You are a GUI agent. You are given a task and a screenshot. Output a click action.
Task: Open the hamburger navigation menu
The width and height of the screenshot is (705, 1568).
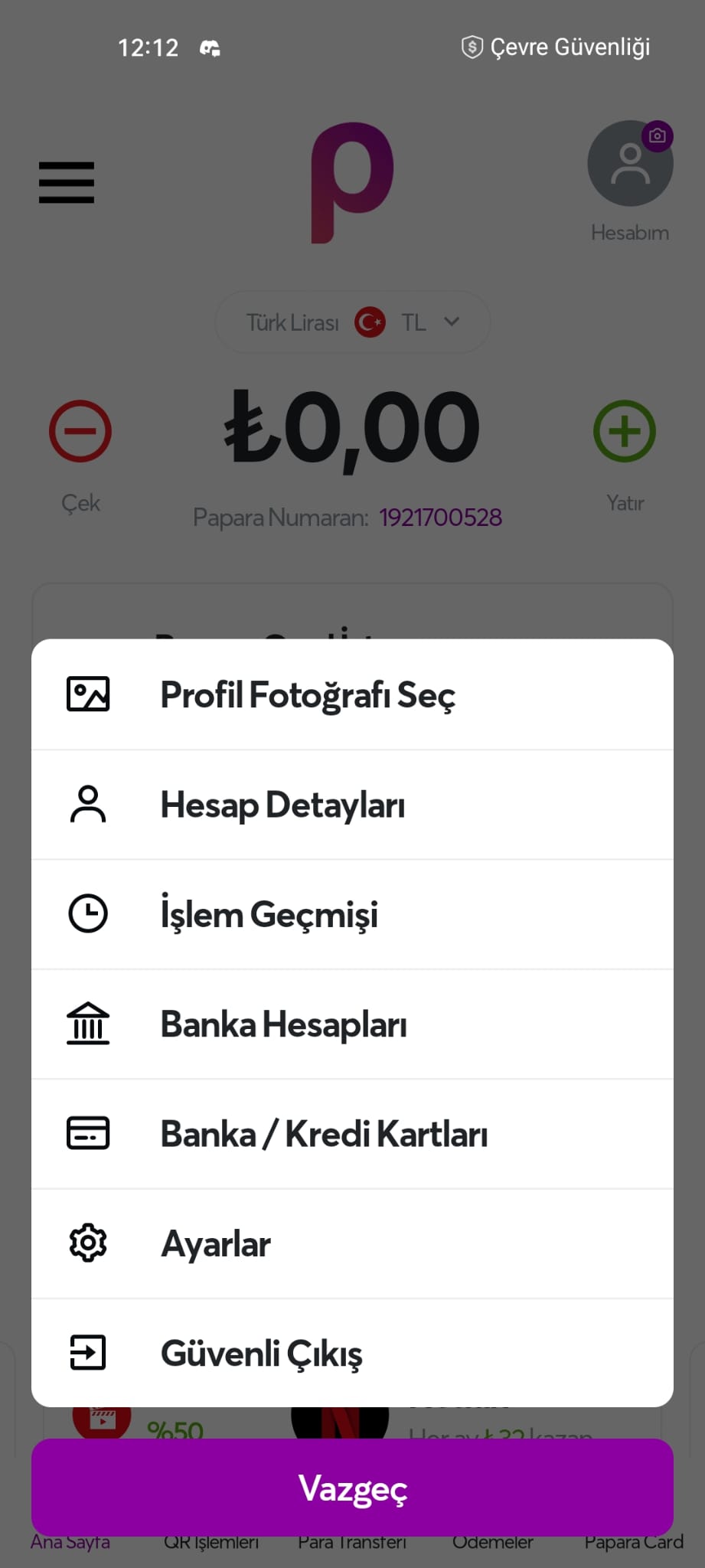(x=66, y=184)
